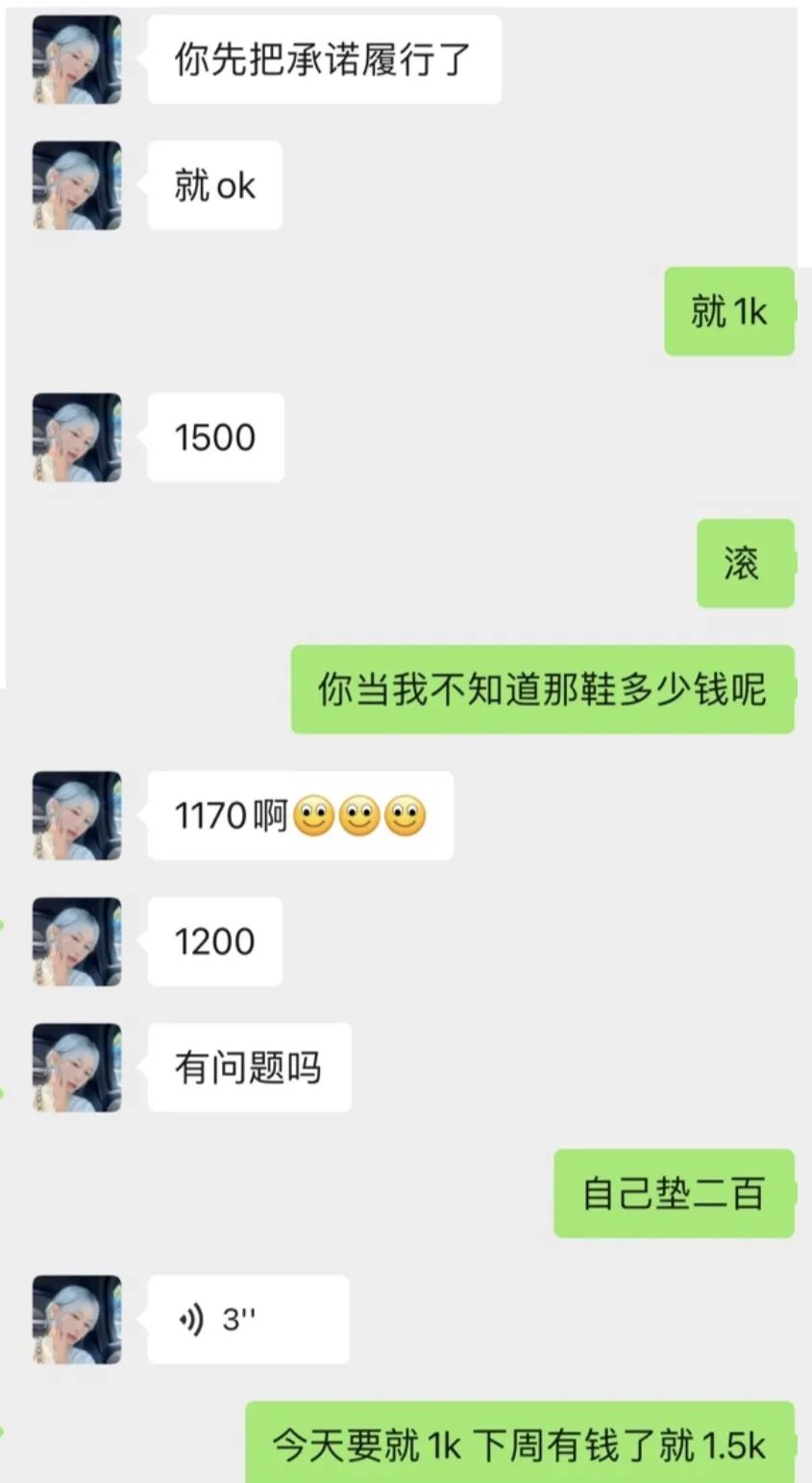The height and width of the screenshot is (1483, 812).
Task: Tap the profile picture next to 有问题吗
Action: pos(77,1068)
